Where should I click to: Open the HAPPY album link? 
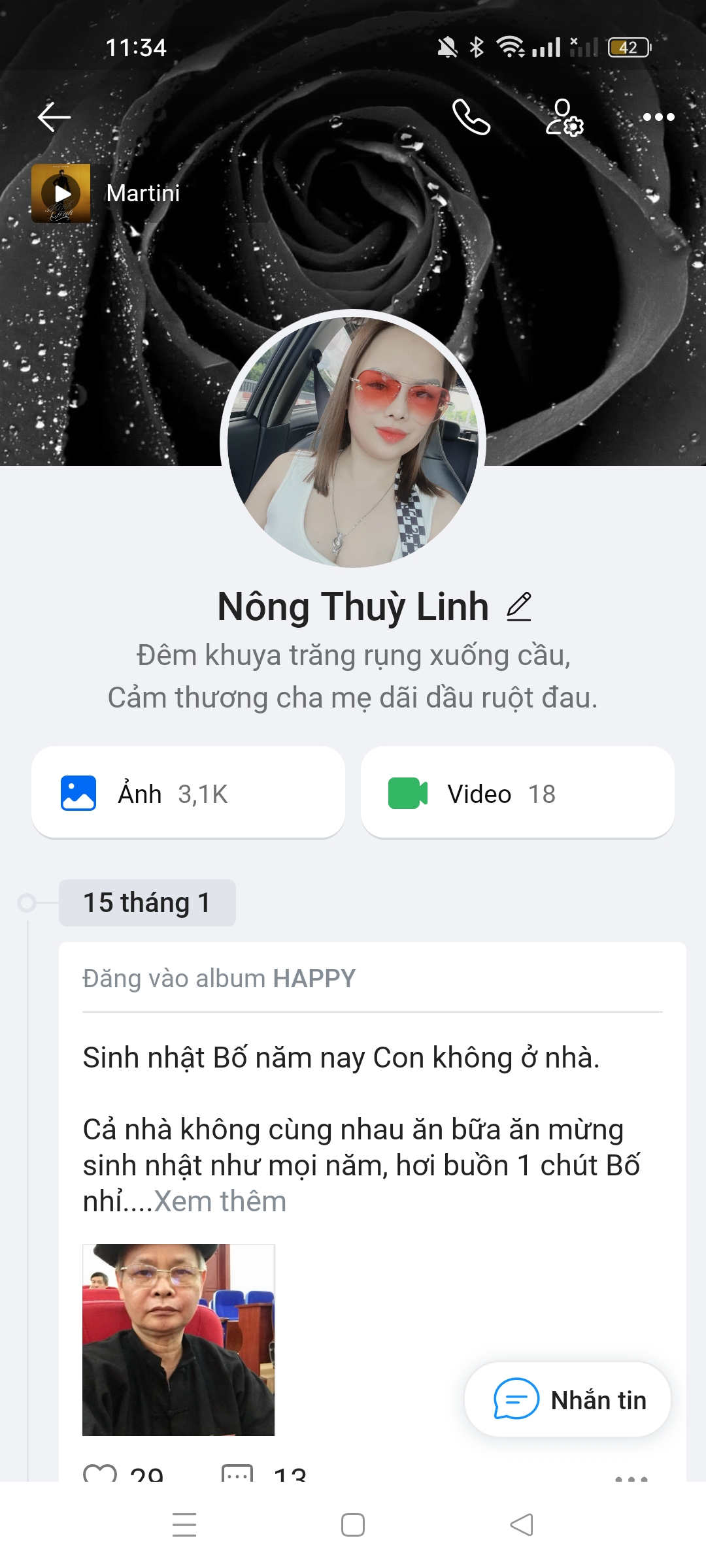(314, 979)
